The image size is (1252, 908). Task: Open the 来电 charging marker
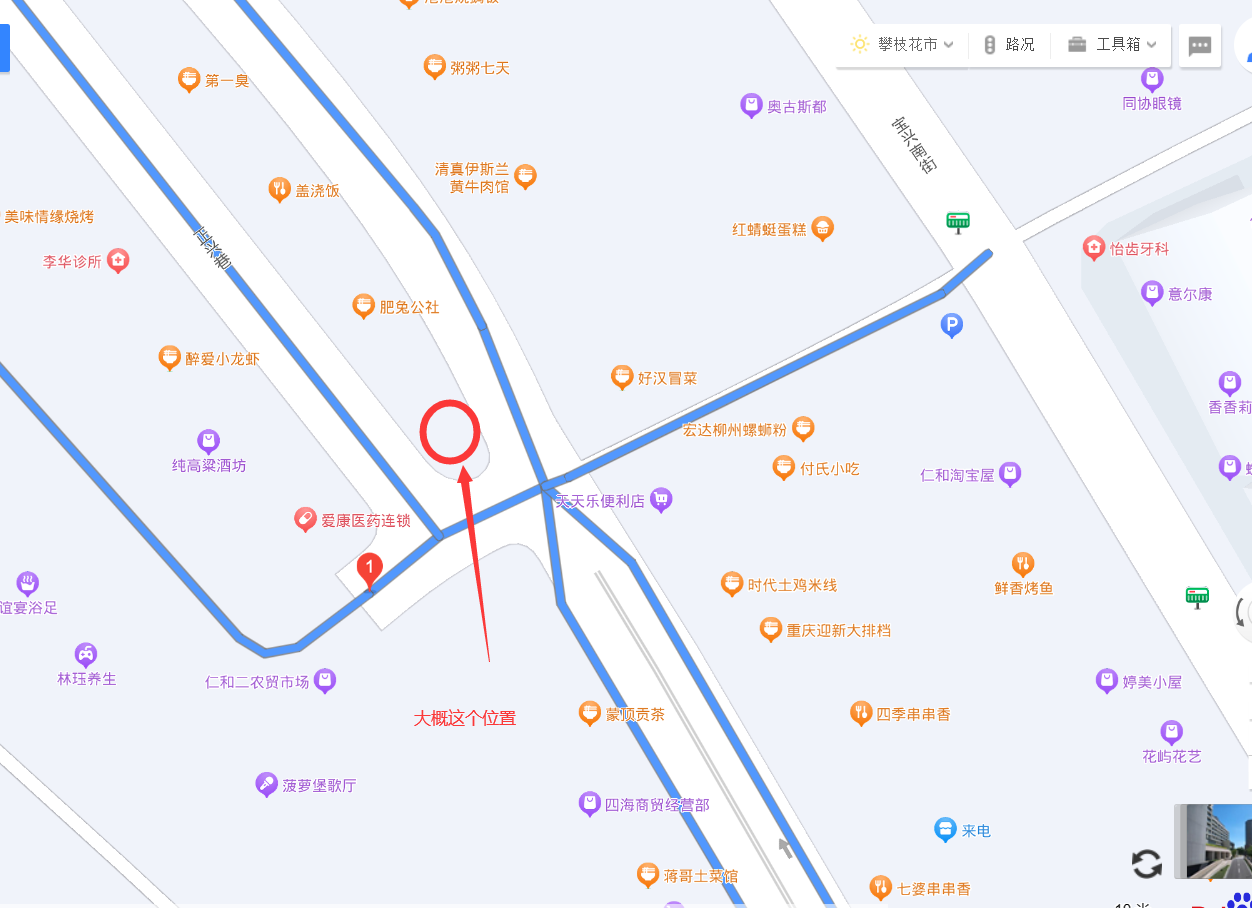tap(945, 829)
